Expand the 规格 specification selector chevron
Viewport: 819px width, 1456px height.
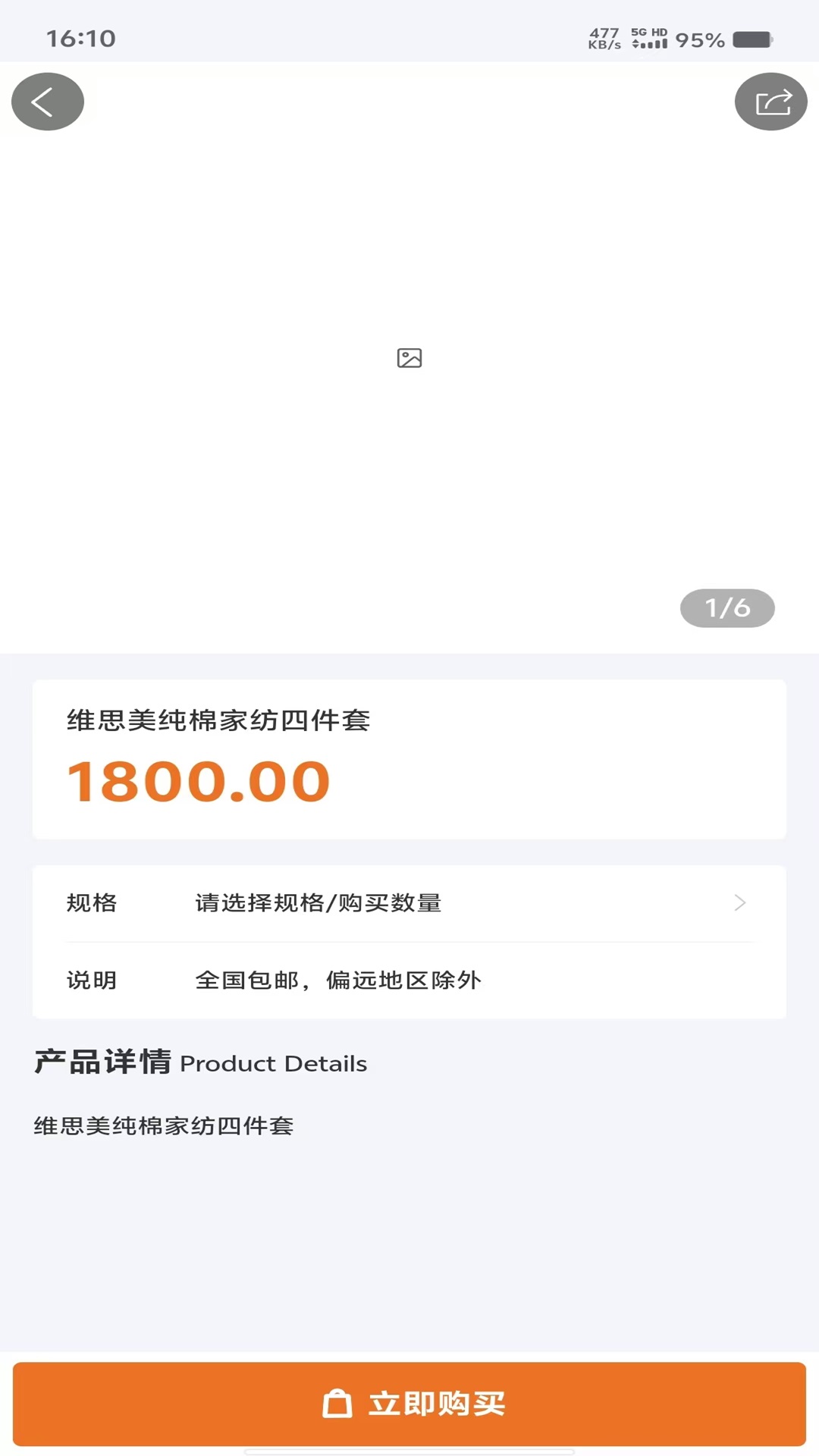(x=739, y=902)
